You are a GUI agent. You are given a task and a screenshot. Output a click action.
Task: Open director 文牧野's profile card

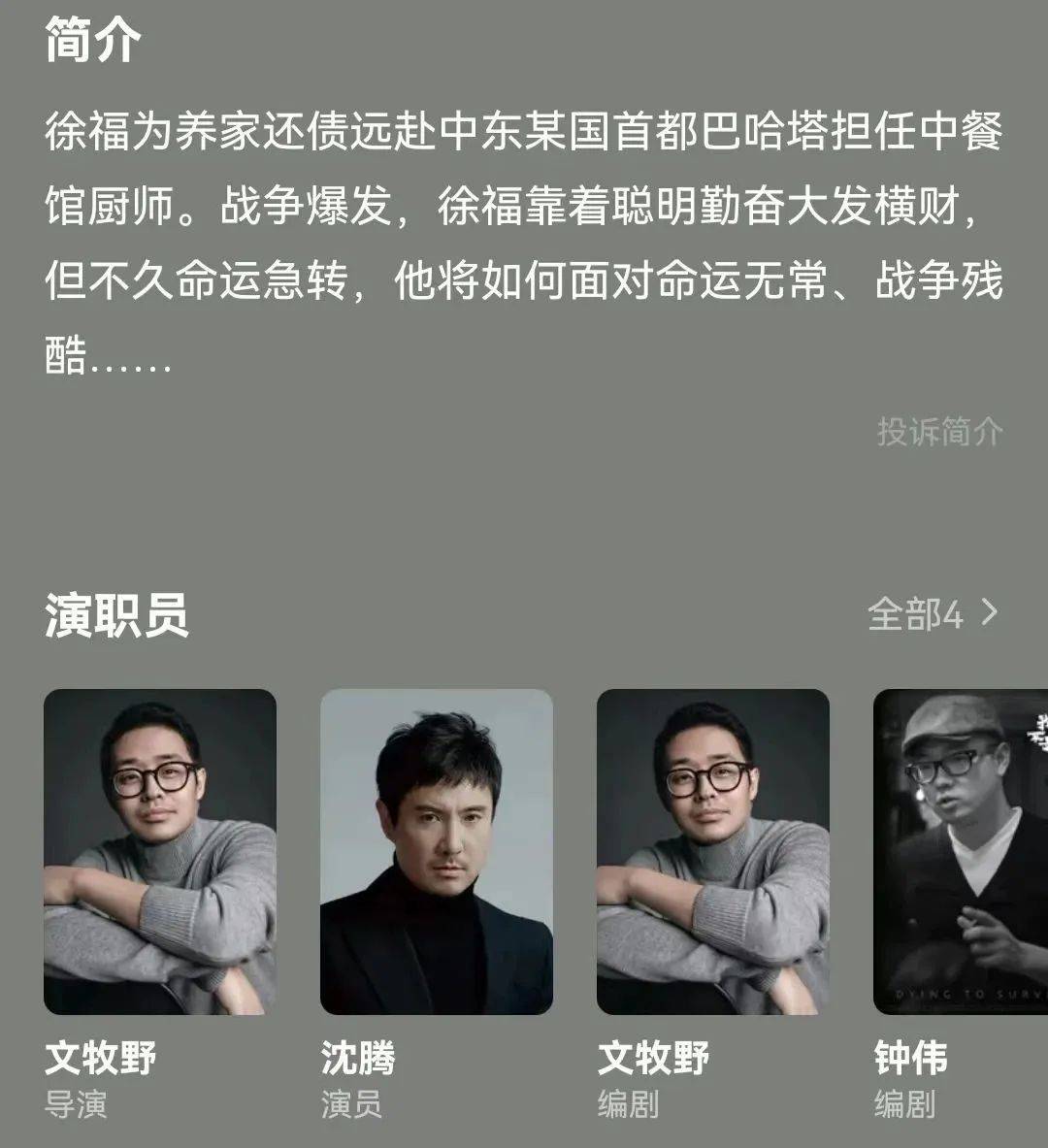(160, 852)
